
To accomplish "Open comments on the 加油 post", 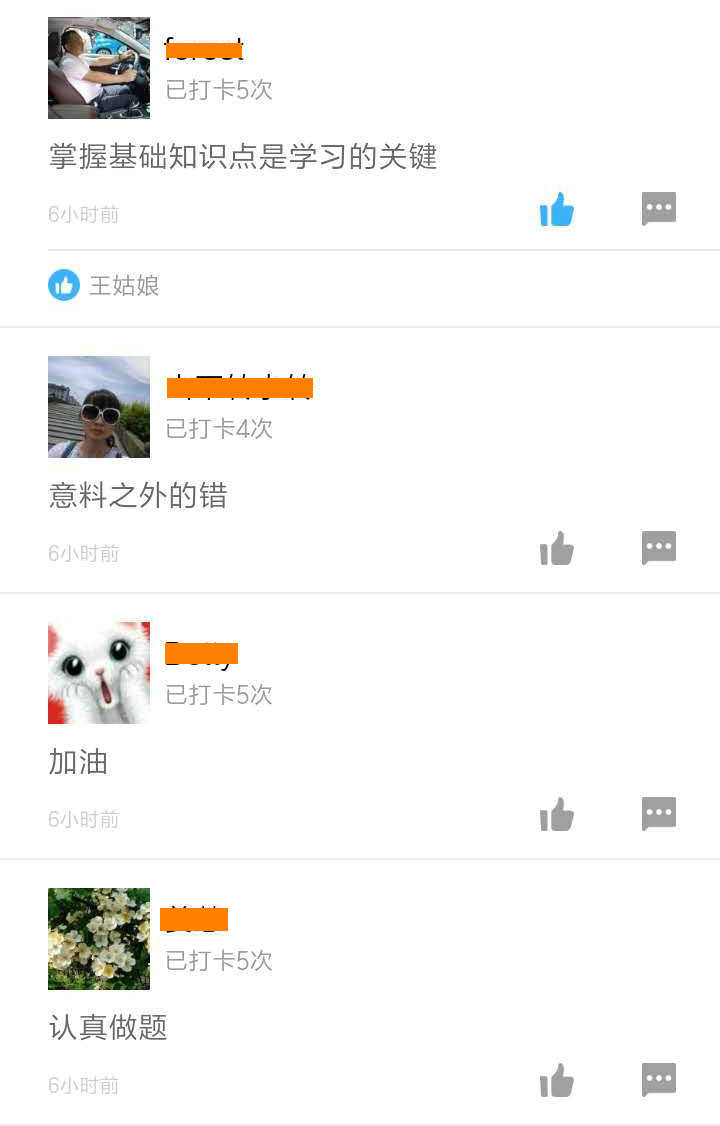I will [x=659, y=813].
